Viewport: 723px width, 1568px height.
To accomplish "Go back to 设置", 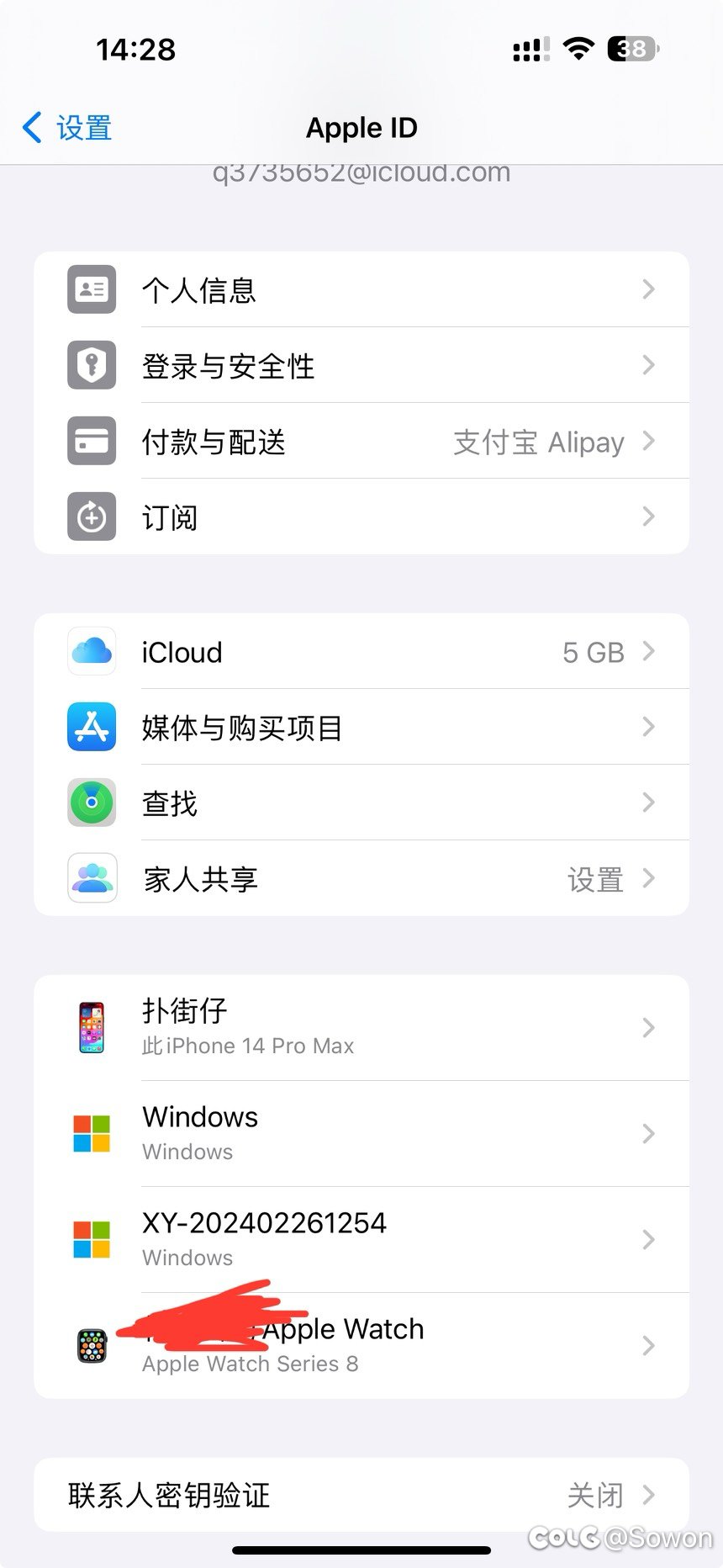I will (x=67, y=128).
